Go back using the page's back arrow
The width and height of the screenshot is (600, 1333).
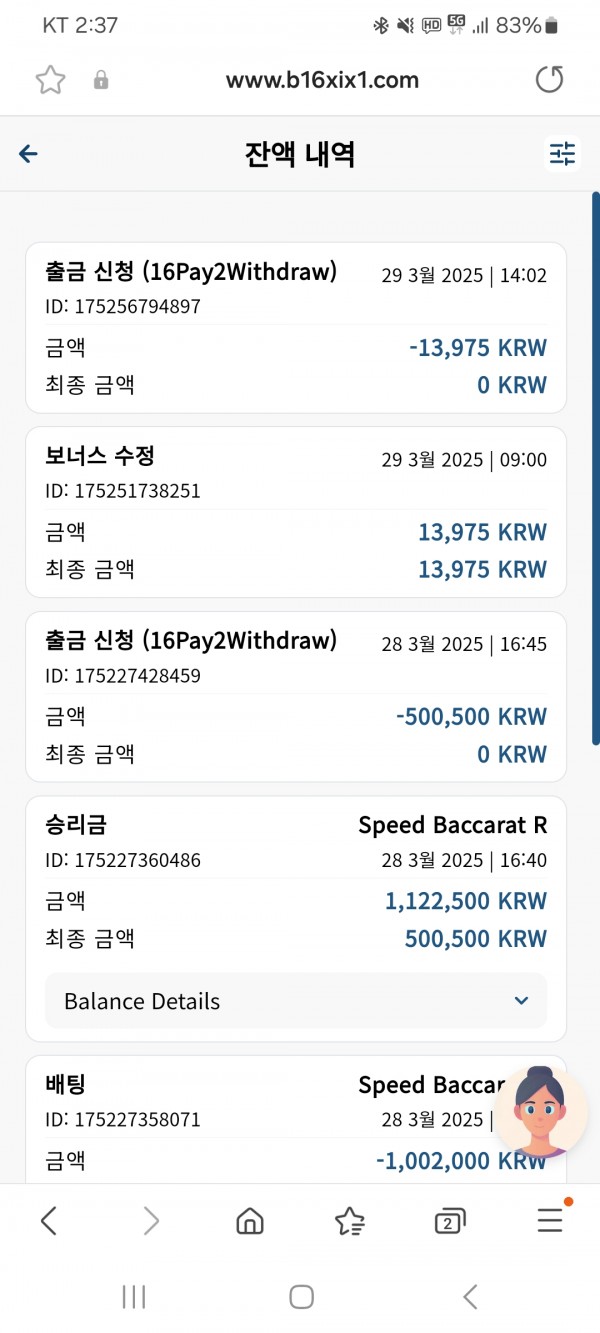pos(28,153)
